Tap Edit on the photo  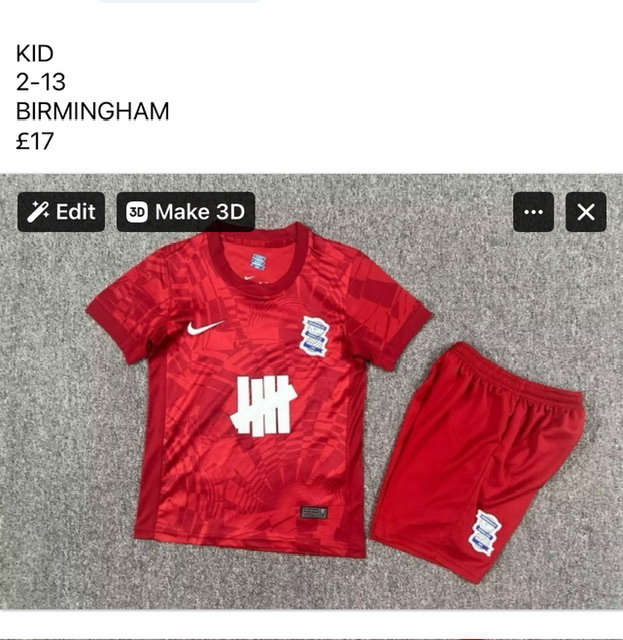tap(61, 212)
